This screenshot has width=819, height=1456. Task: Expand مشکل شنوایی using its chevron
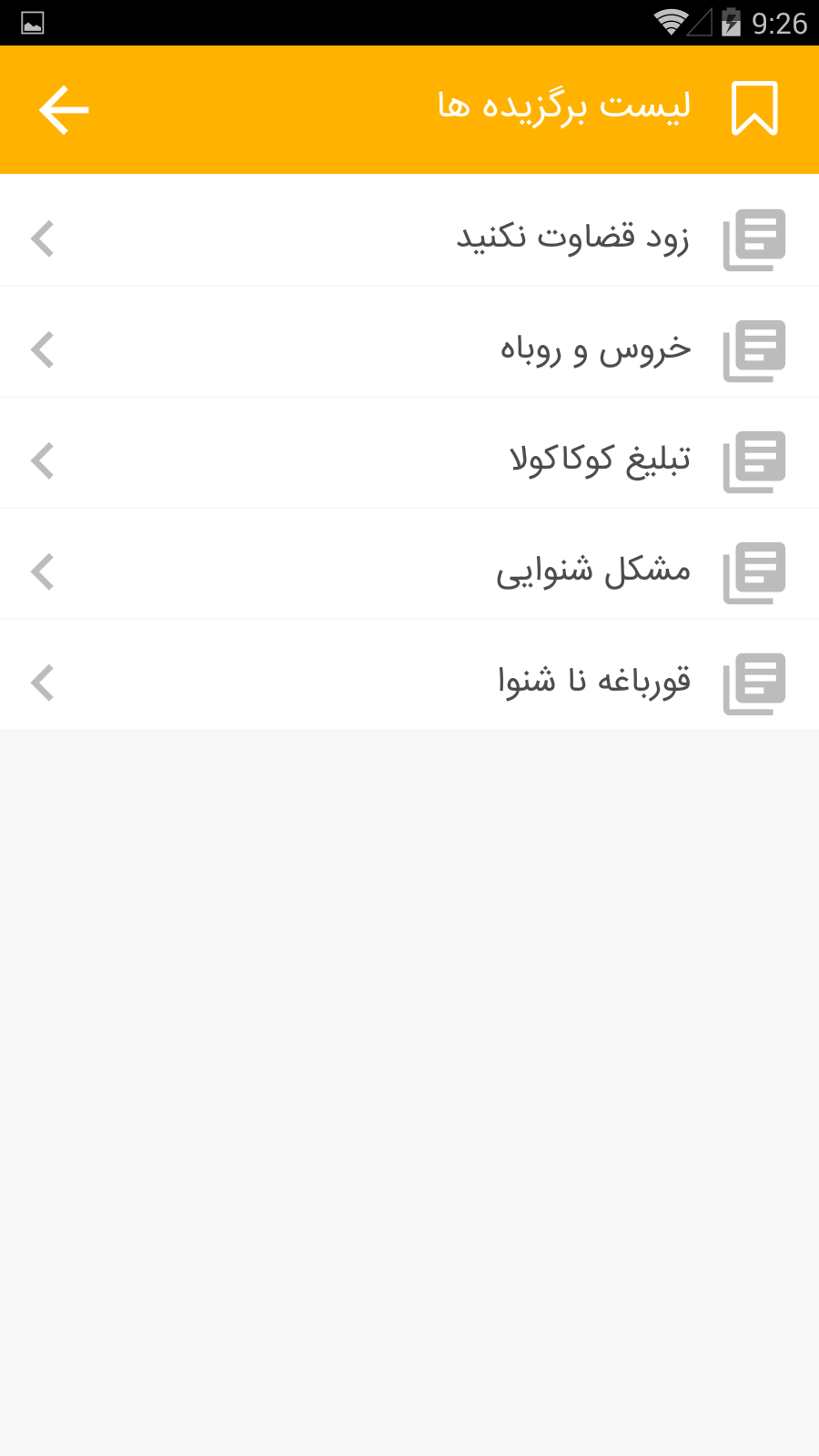pos(42,571)
